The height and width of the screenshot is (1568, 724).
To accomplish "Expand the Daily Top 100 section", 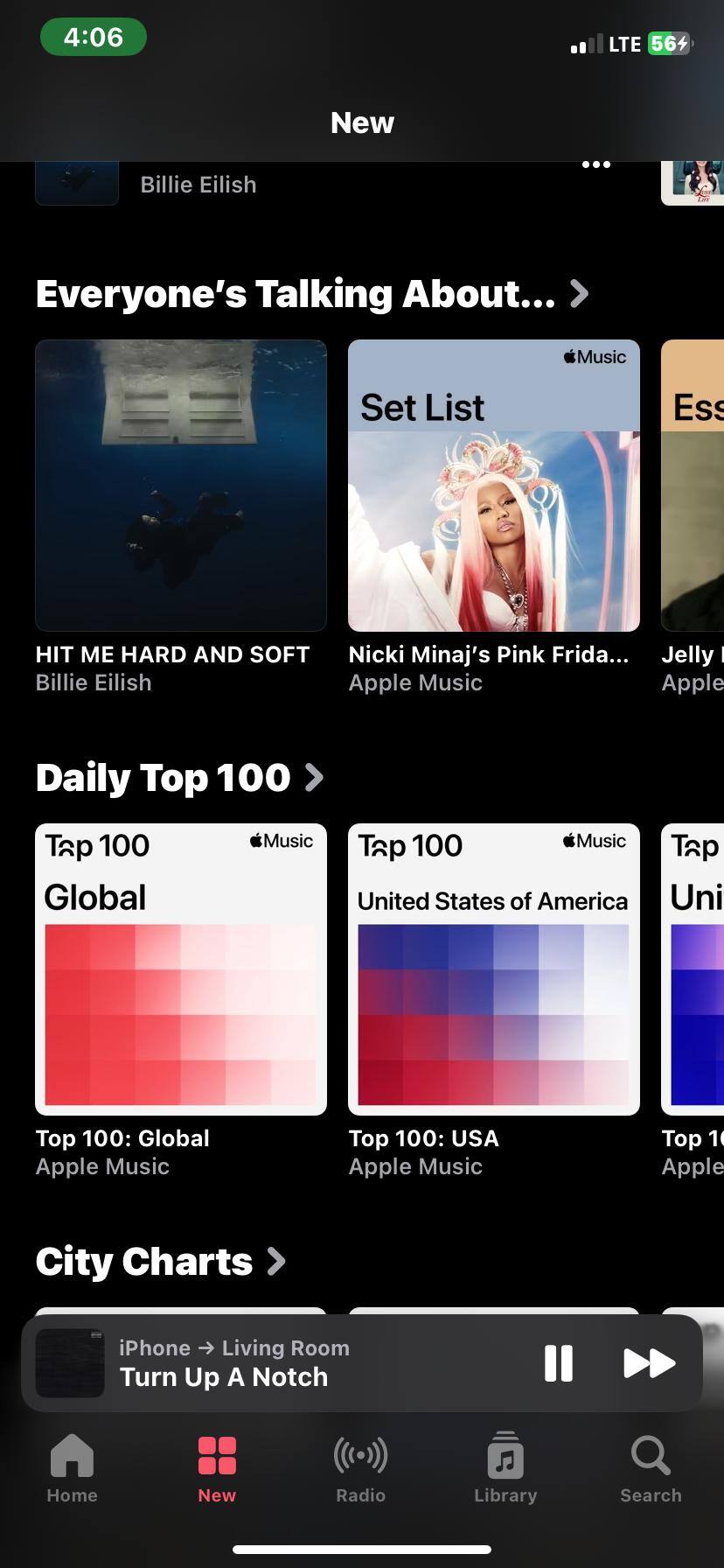I will pyautogui.click(x=179, y=777).
